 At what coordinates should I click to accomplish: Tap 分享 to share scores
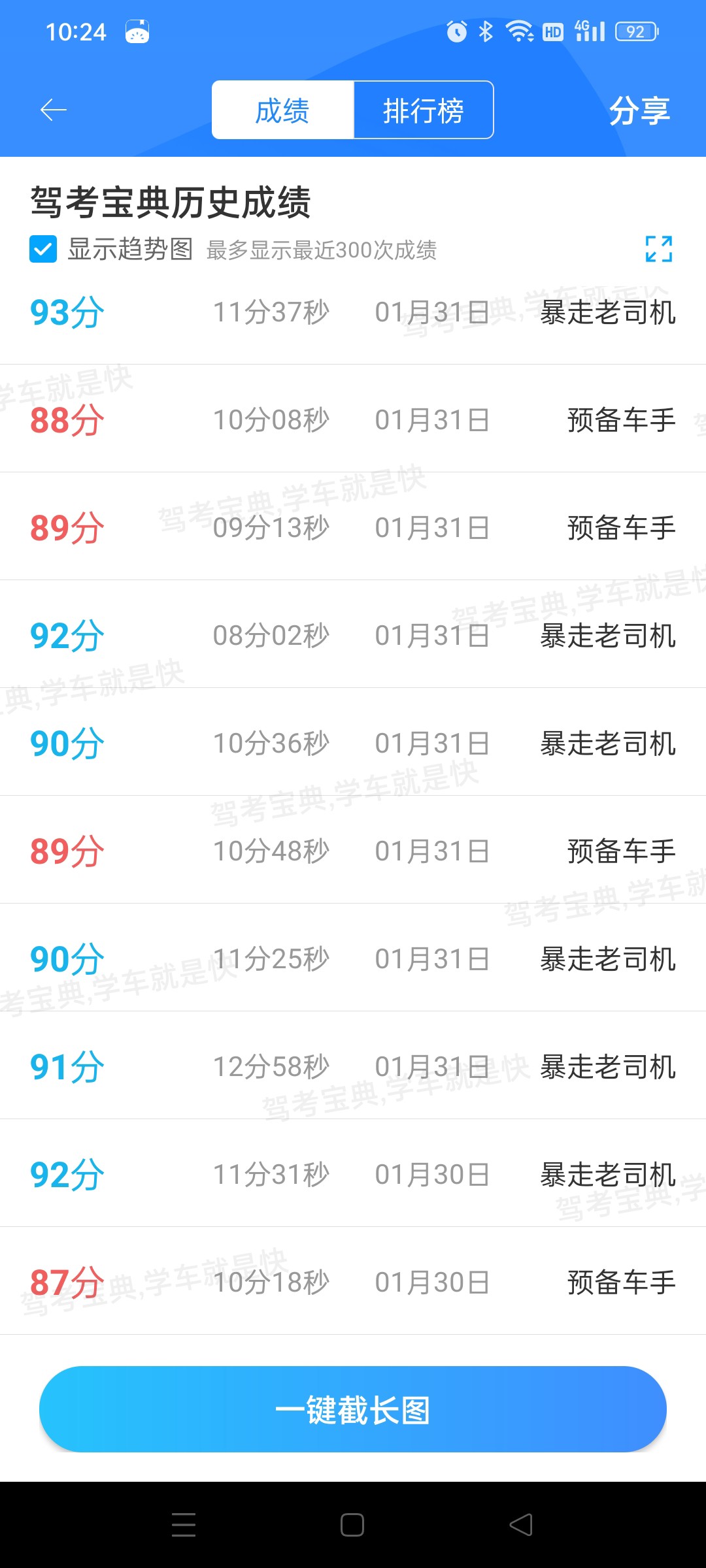click(639, 110)
